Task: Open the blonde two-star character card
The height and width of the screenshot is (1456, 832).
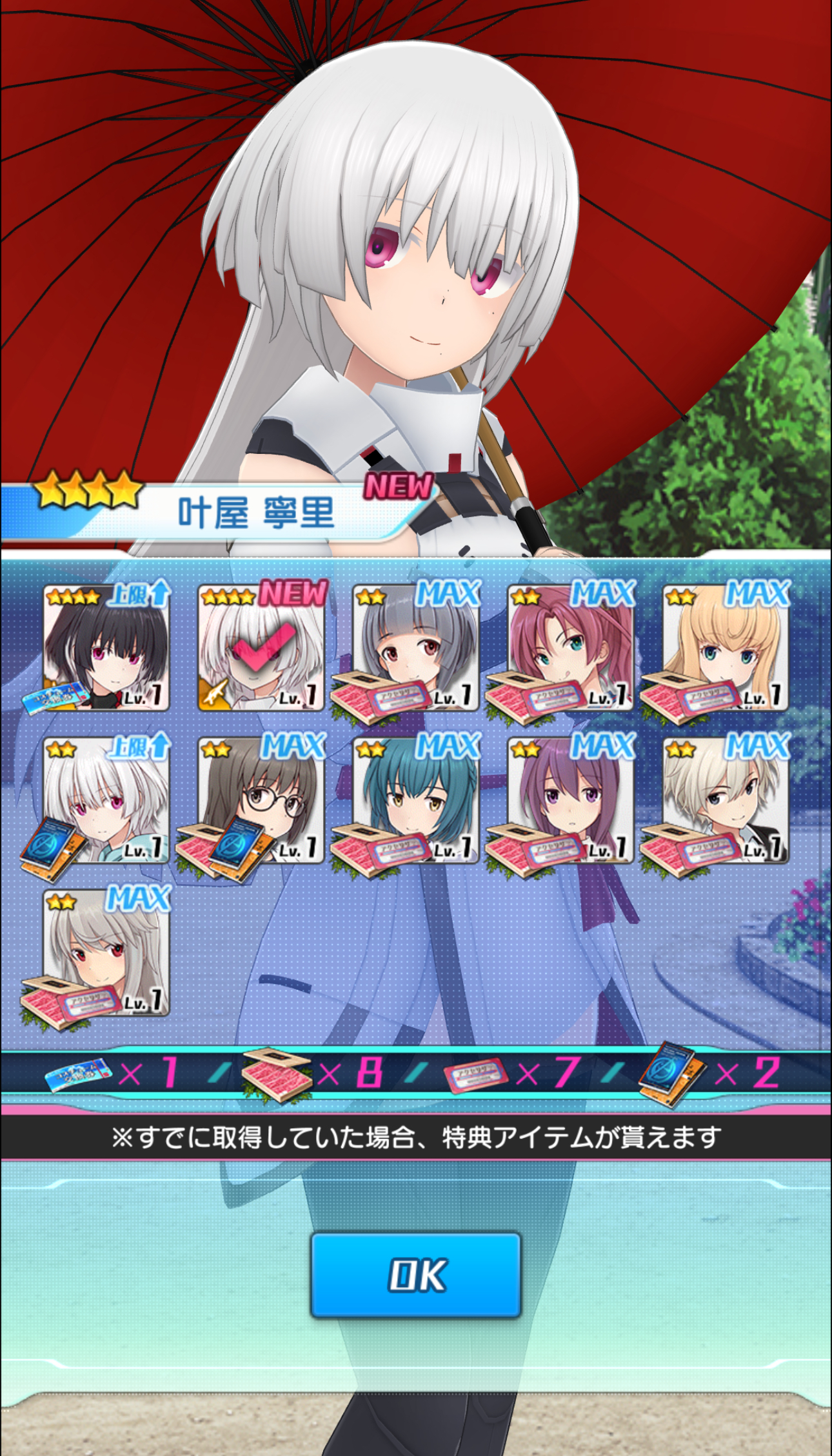Action: [x=726, y=648]
